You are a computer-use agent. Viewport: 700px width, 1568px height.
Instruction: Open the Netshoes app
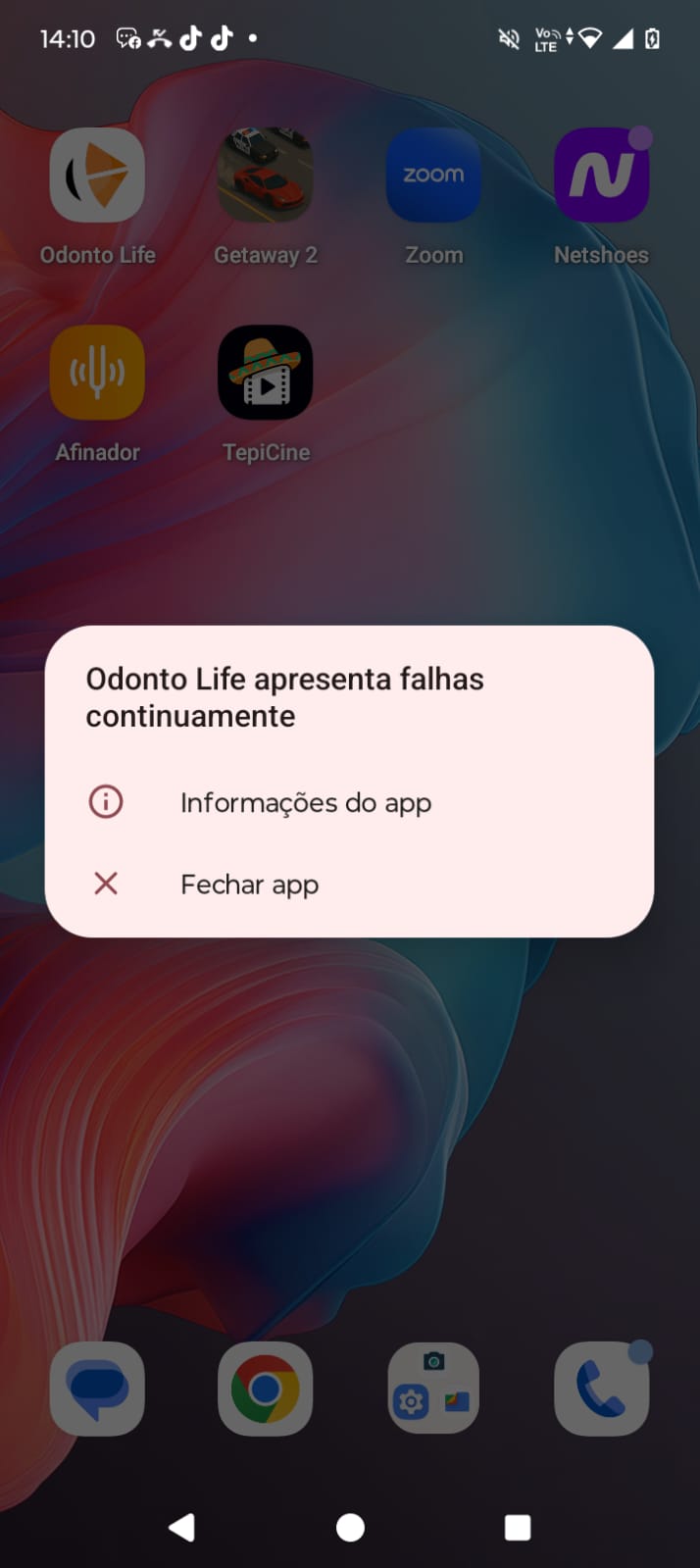coord(601,176)
